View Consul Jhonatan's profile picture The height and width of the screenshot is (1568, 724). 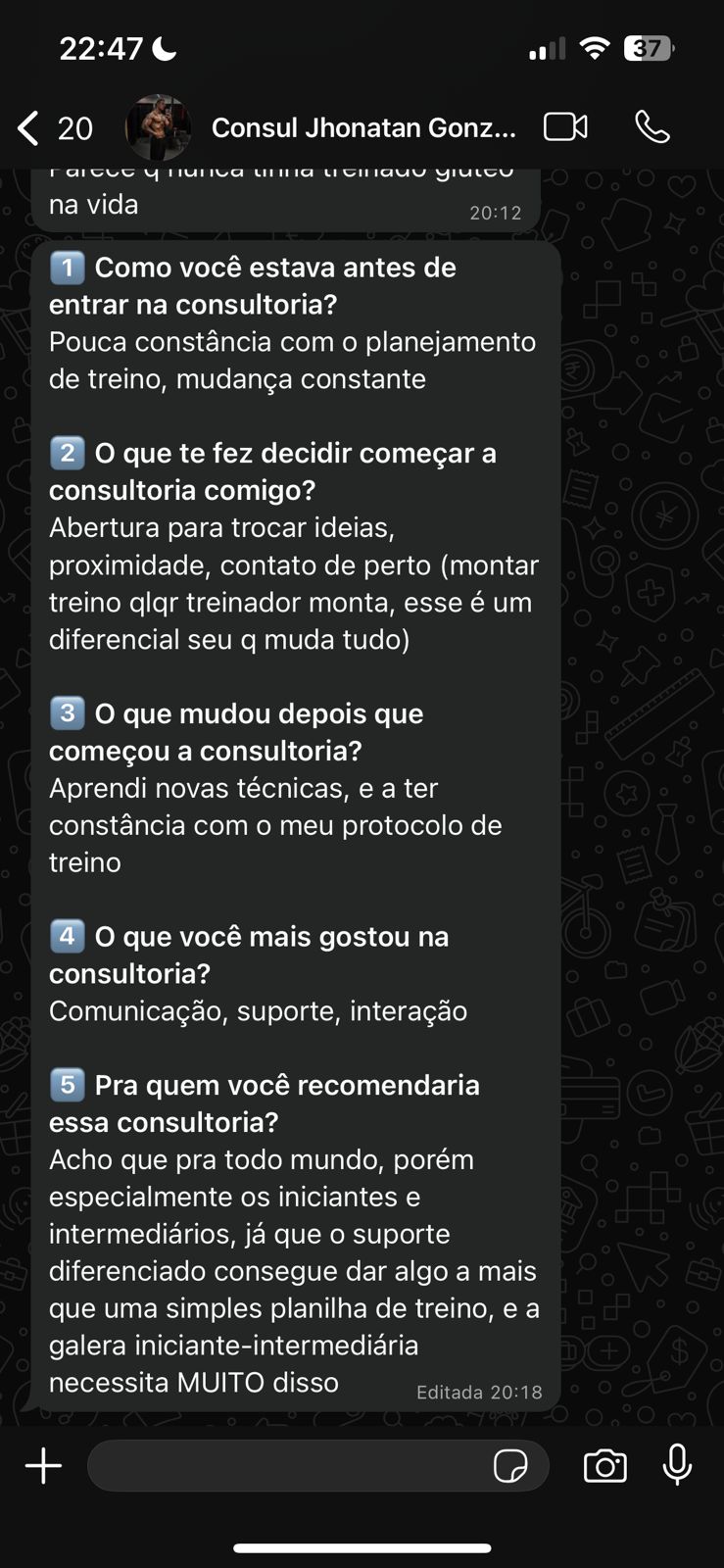(x=158, y=127)
